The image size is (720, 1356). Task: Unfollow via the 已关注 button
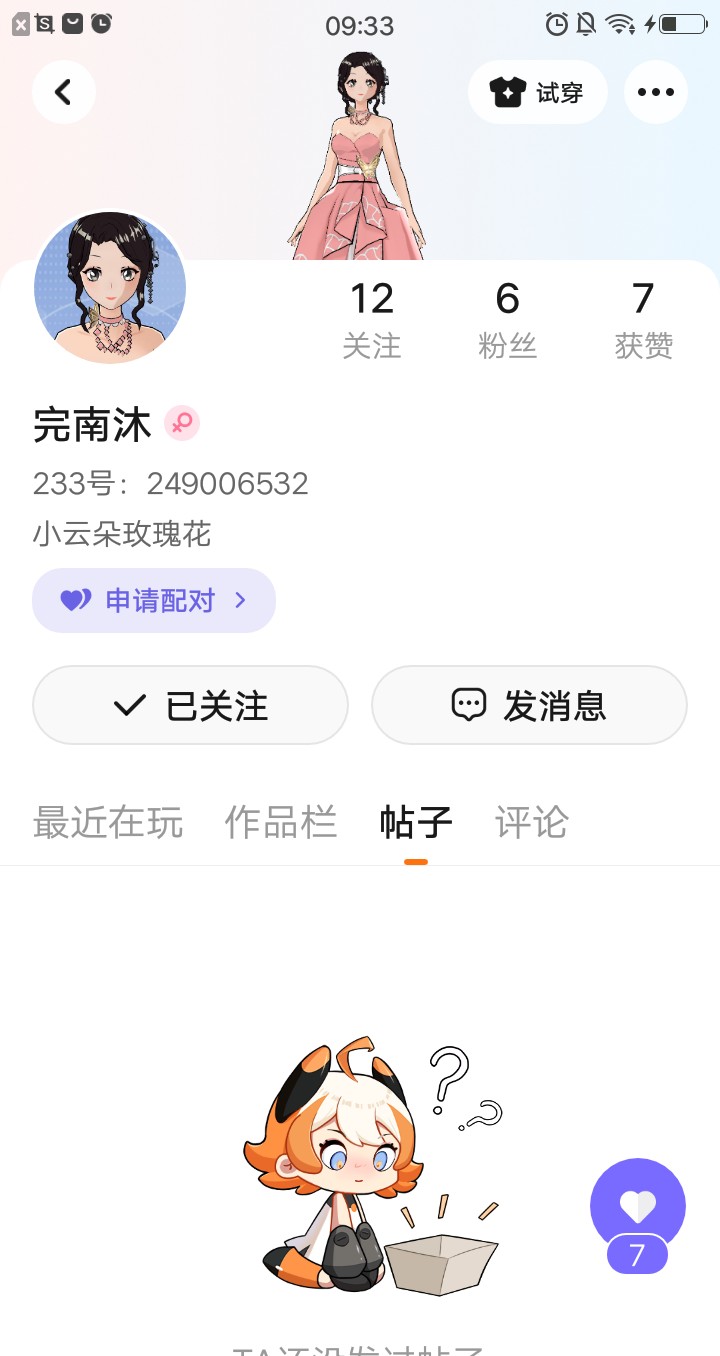190,705
